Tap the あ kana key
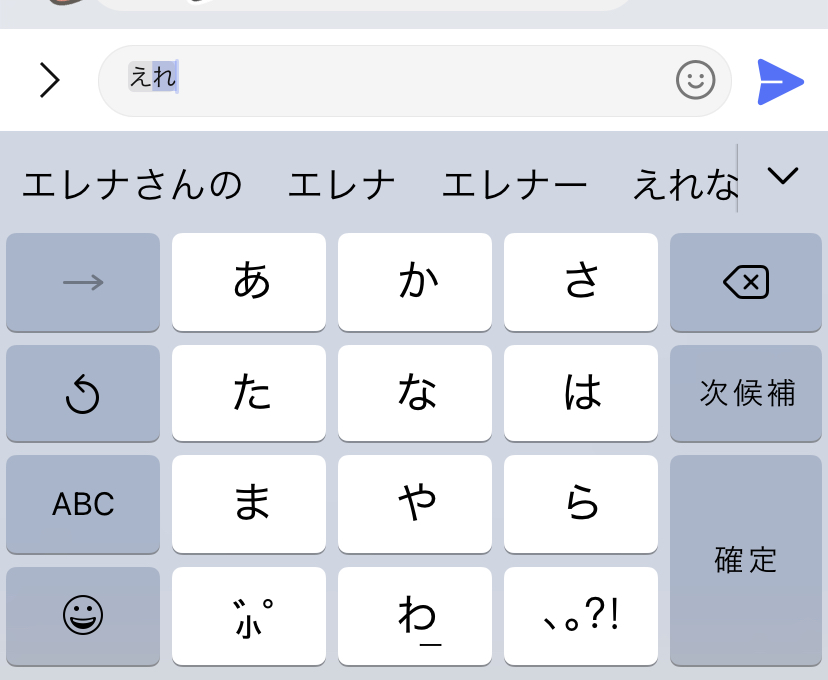The width and height of the screenshot is (828, 680). 249,283
